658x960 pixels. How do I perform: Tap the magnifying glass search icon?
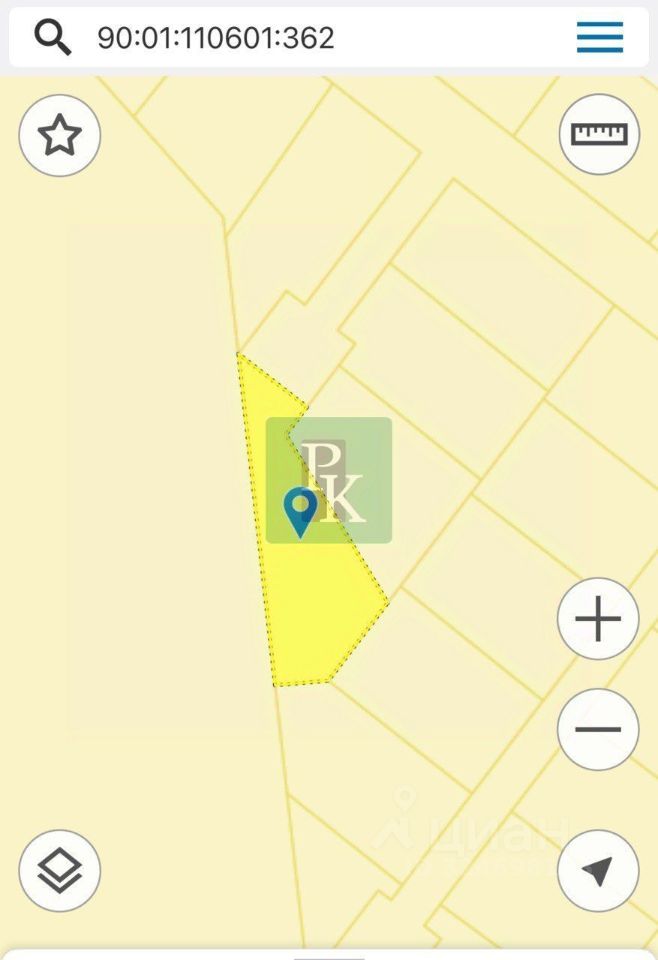coord(53,38)
